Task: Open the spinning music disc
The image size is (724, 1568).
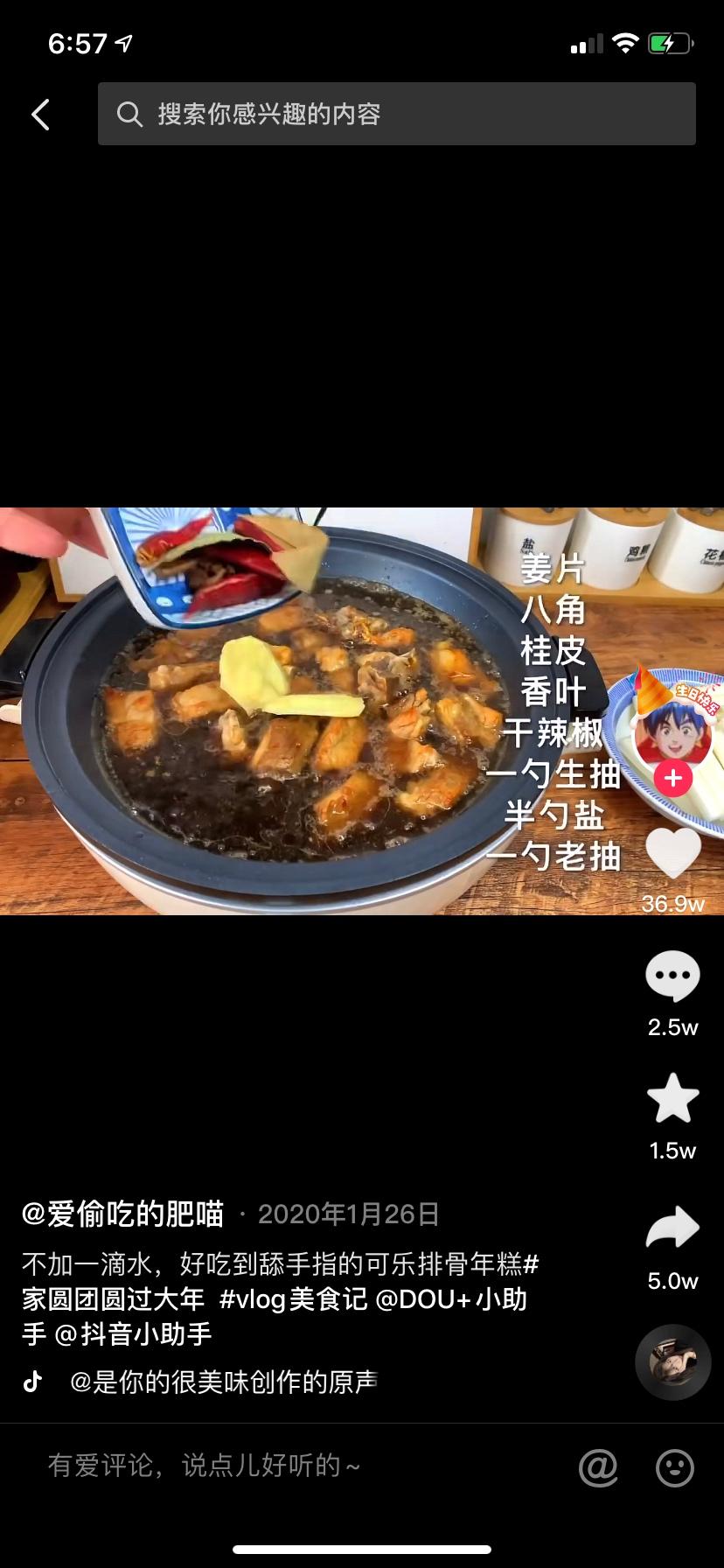Action: (672, 1362)
